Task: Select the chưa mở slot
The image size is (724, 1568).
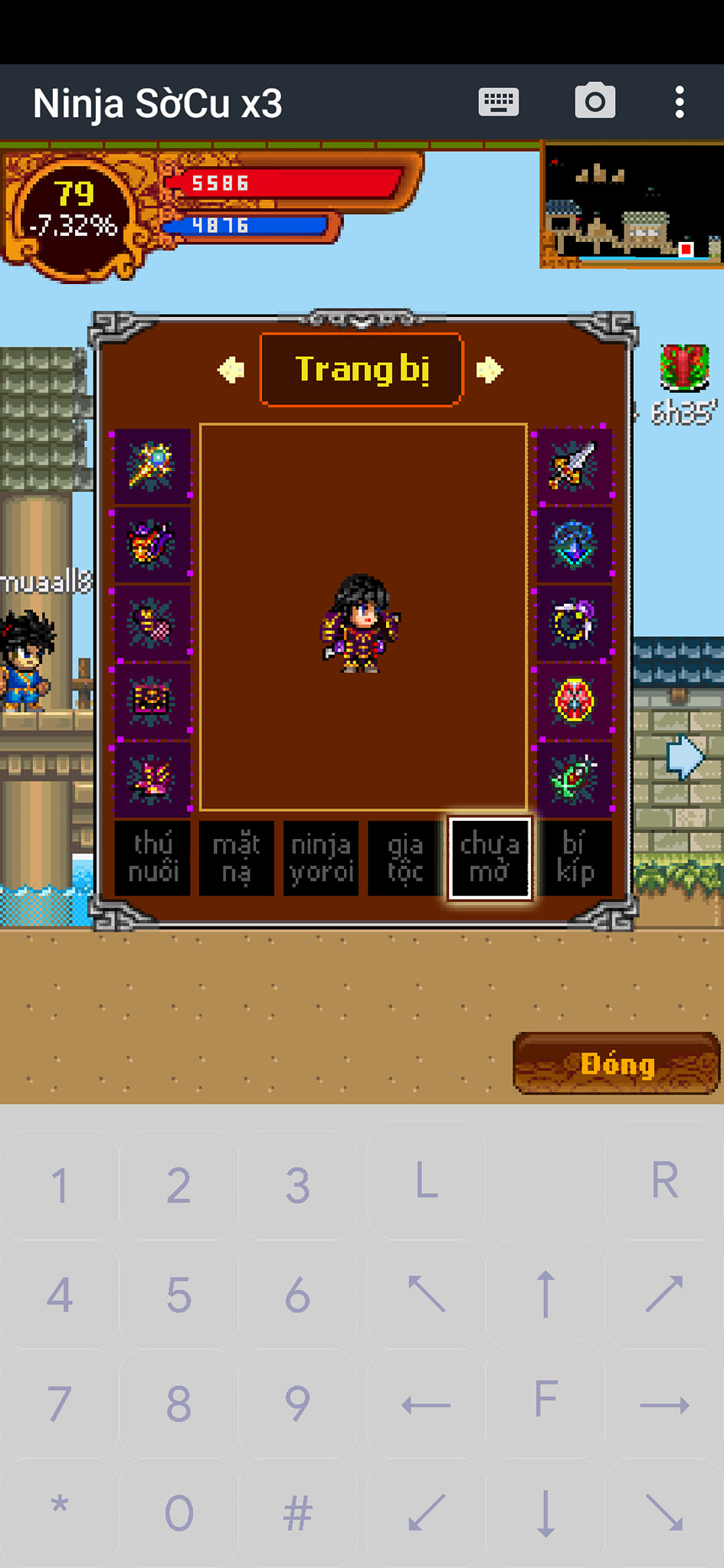Action: click(x=490, y=857)
